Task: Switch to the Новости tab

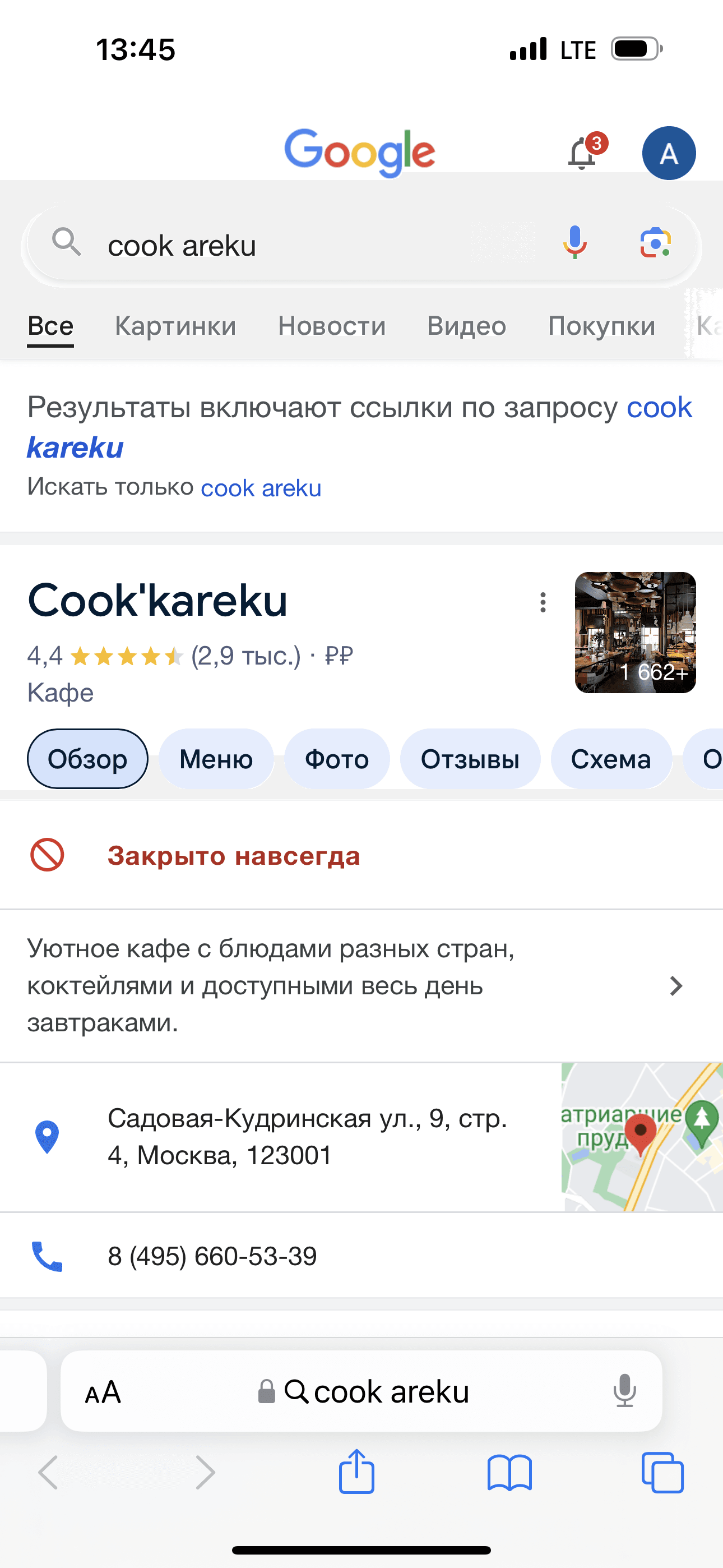Action: [x=332, y=326]
